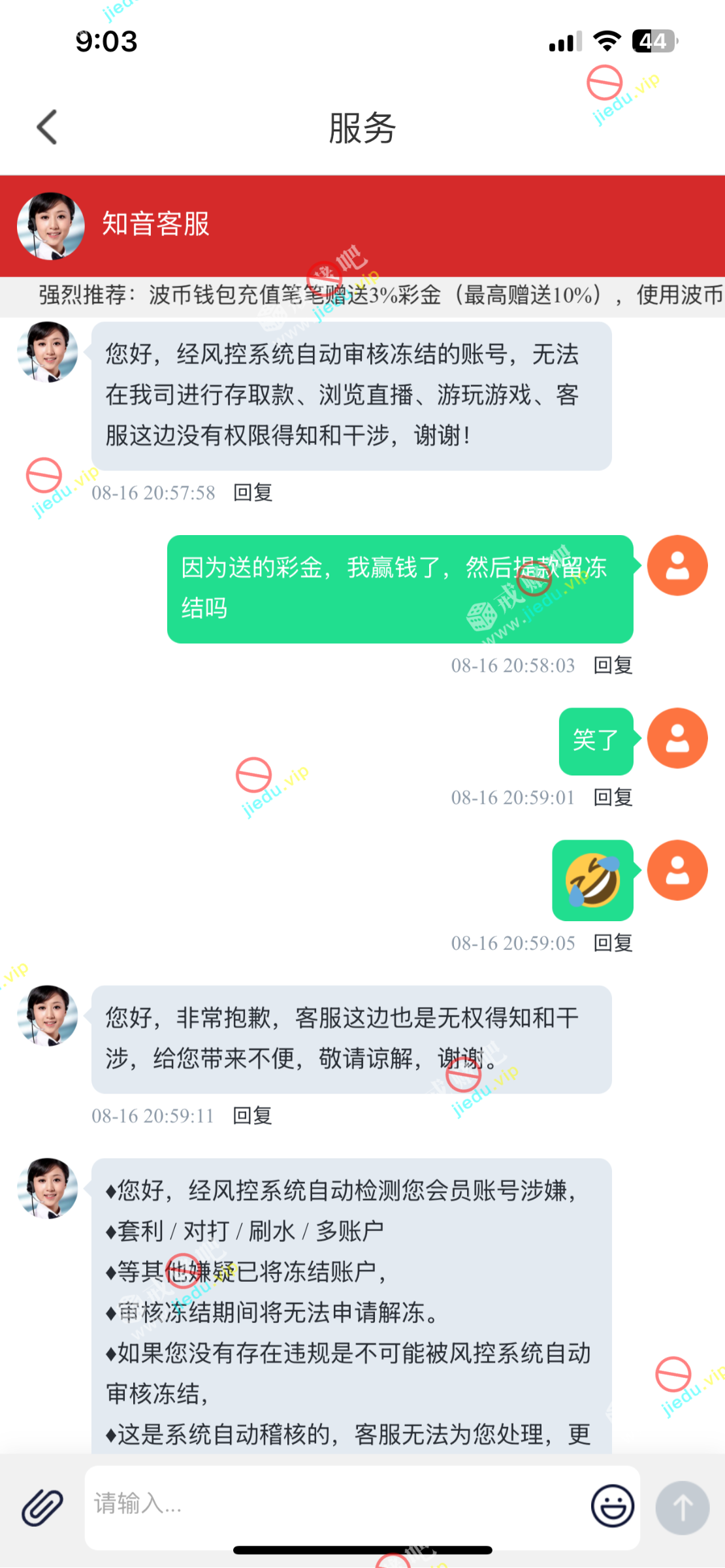Send the message with the arrow button

(x=682, y=1507)
